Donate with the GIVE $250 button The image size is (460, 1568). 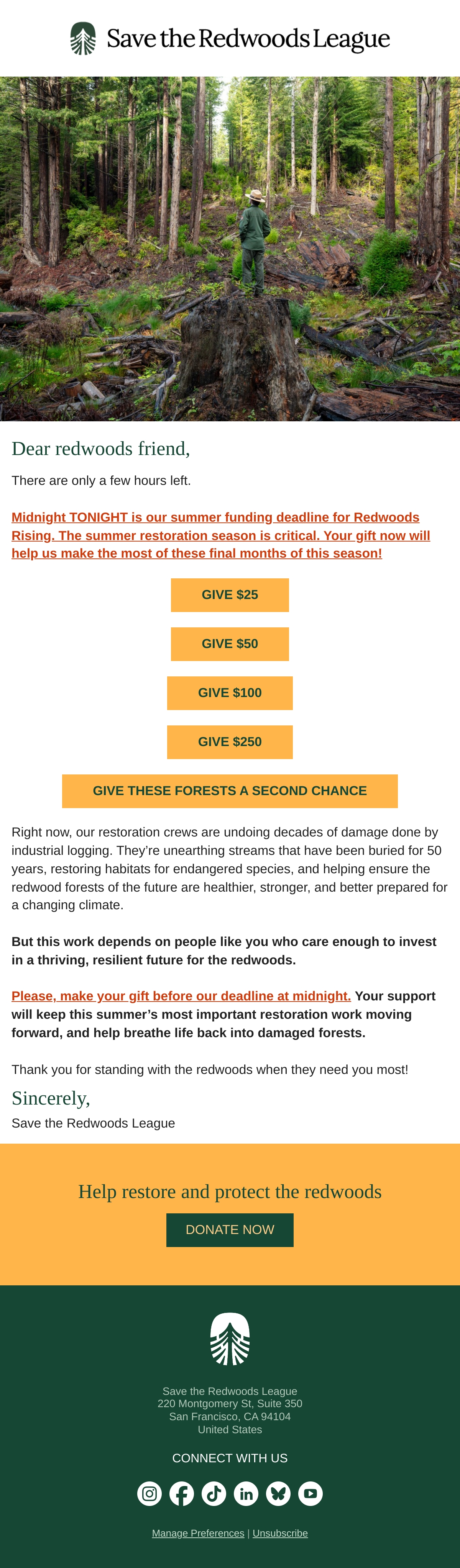pos(230,742)
